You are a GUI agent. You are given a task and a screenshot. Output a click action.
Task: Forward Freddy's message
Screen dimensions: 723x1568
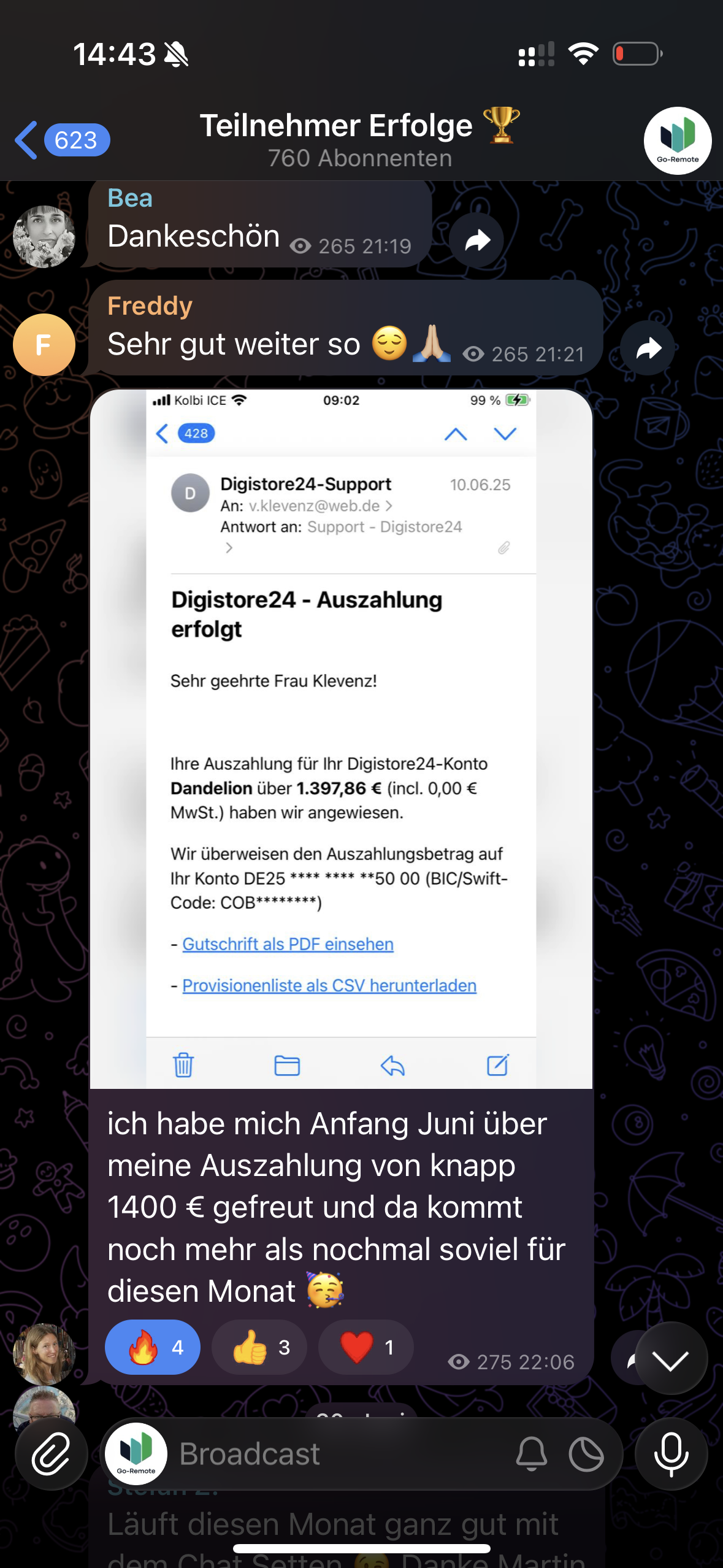tap(648, 348)
